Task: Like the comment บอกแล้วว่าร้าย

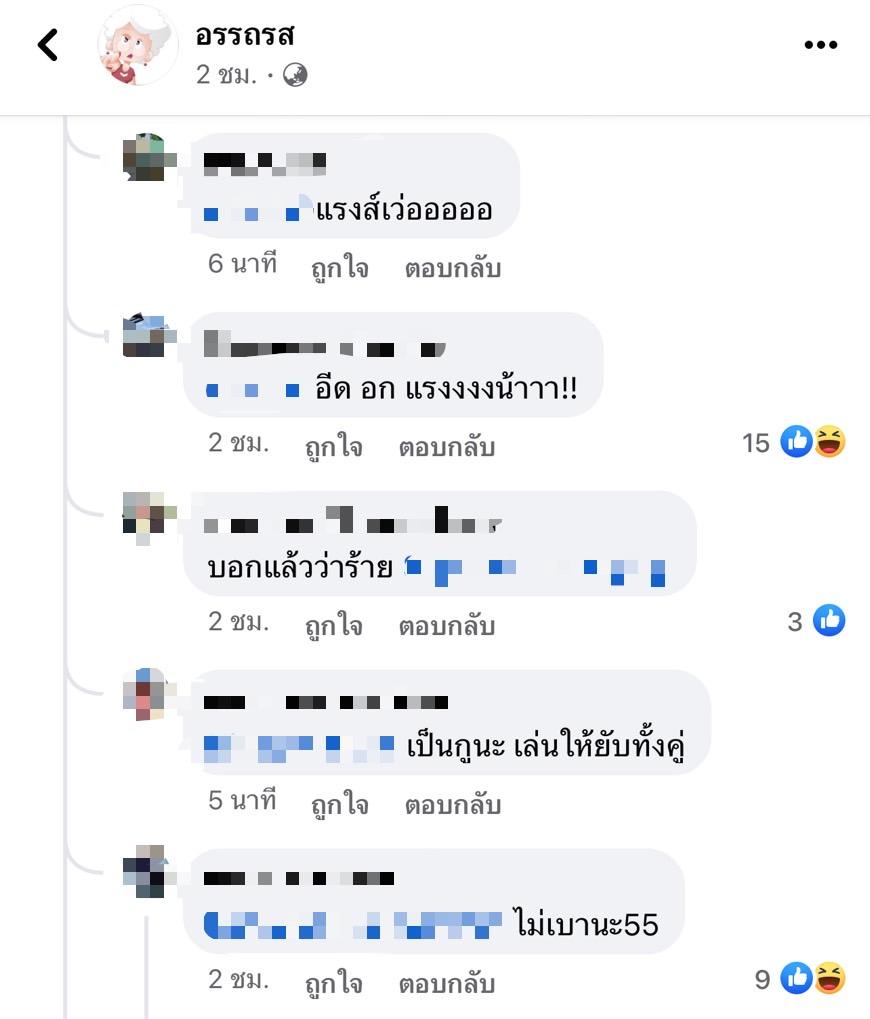Action: point(333,626)
